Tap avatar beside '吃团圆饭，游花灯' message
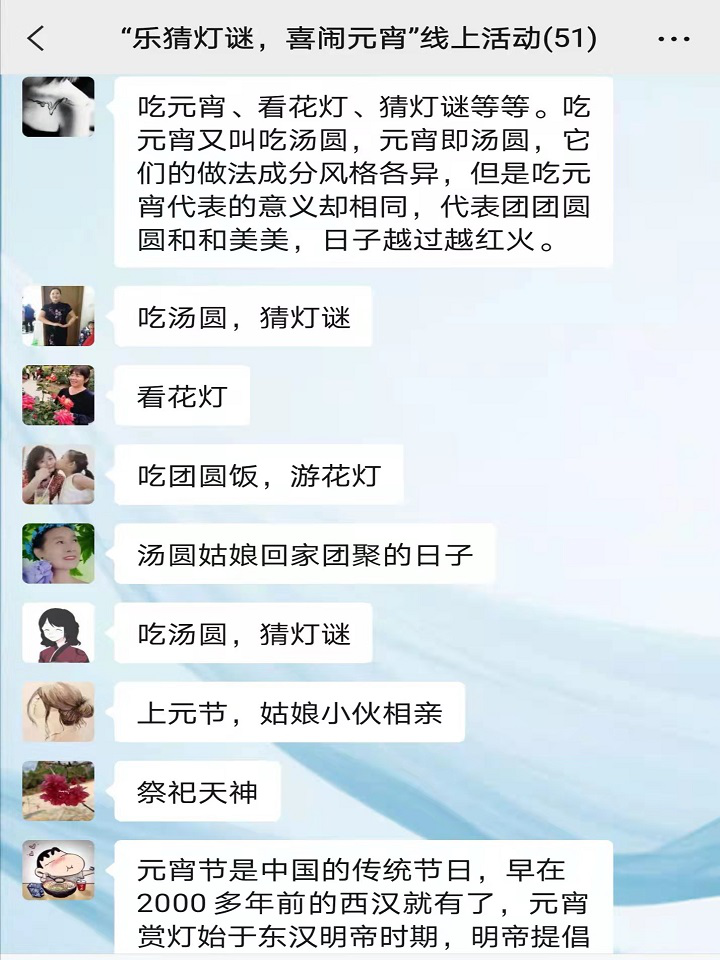 point(58,474)
